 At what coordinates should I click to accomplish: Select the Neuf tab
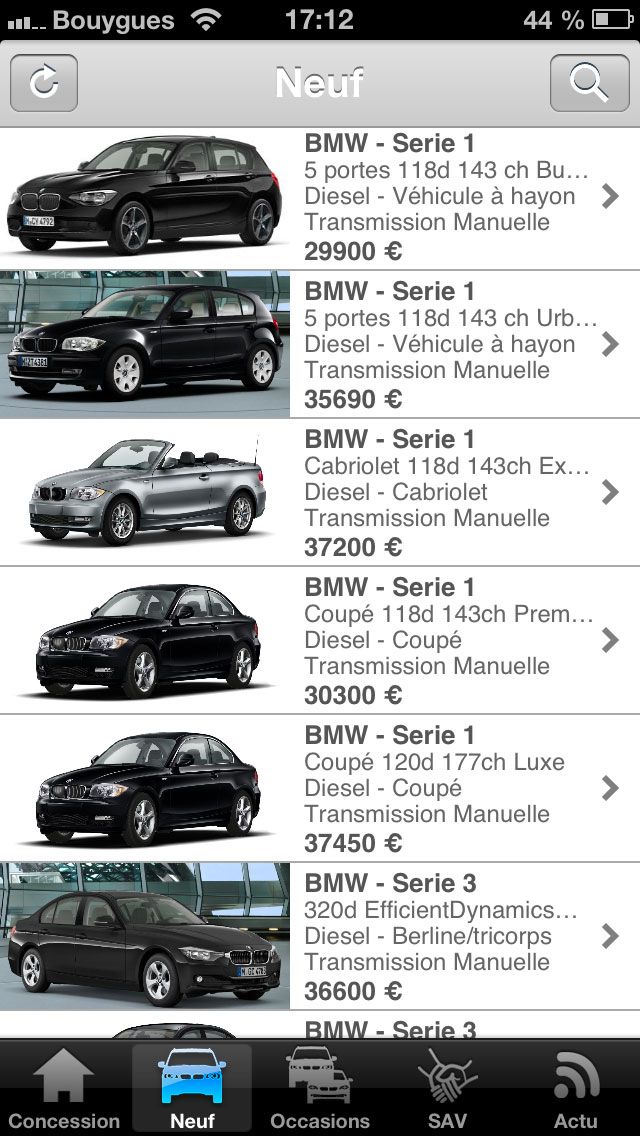[x=192, y=1090]
